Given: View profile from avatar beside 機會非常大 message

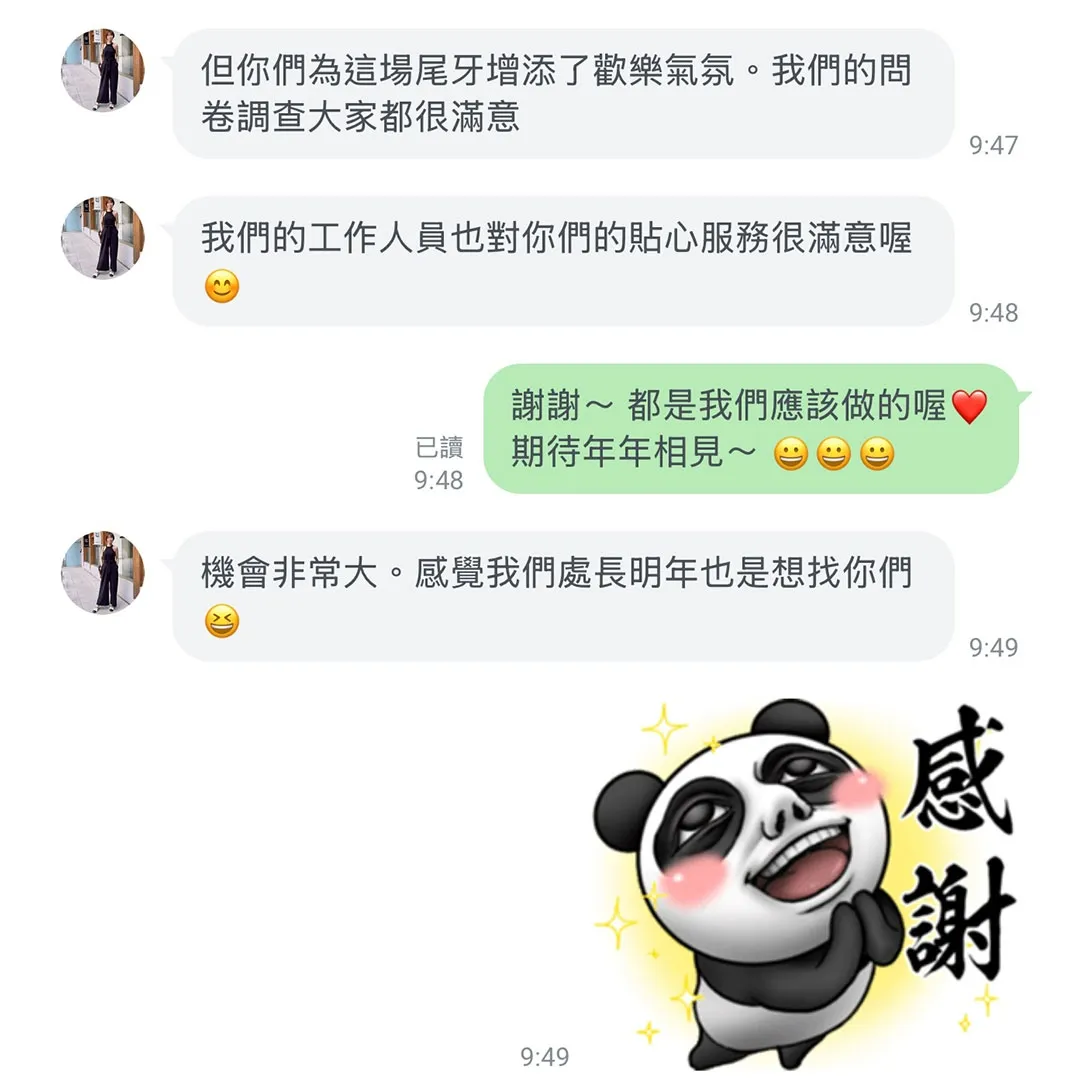Looking at the screenshot, I should click(103, 572).
